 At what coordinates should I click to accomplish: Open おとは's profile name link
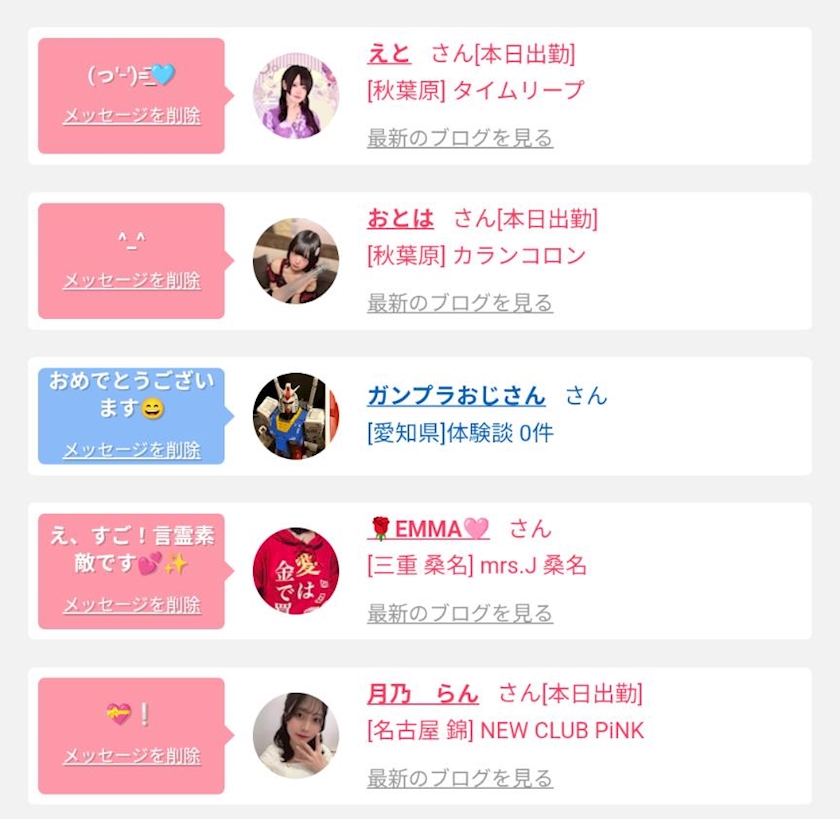(x=400, y=219)
